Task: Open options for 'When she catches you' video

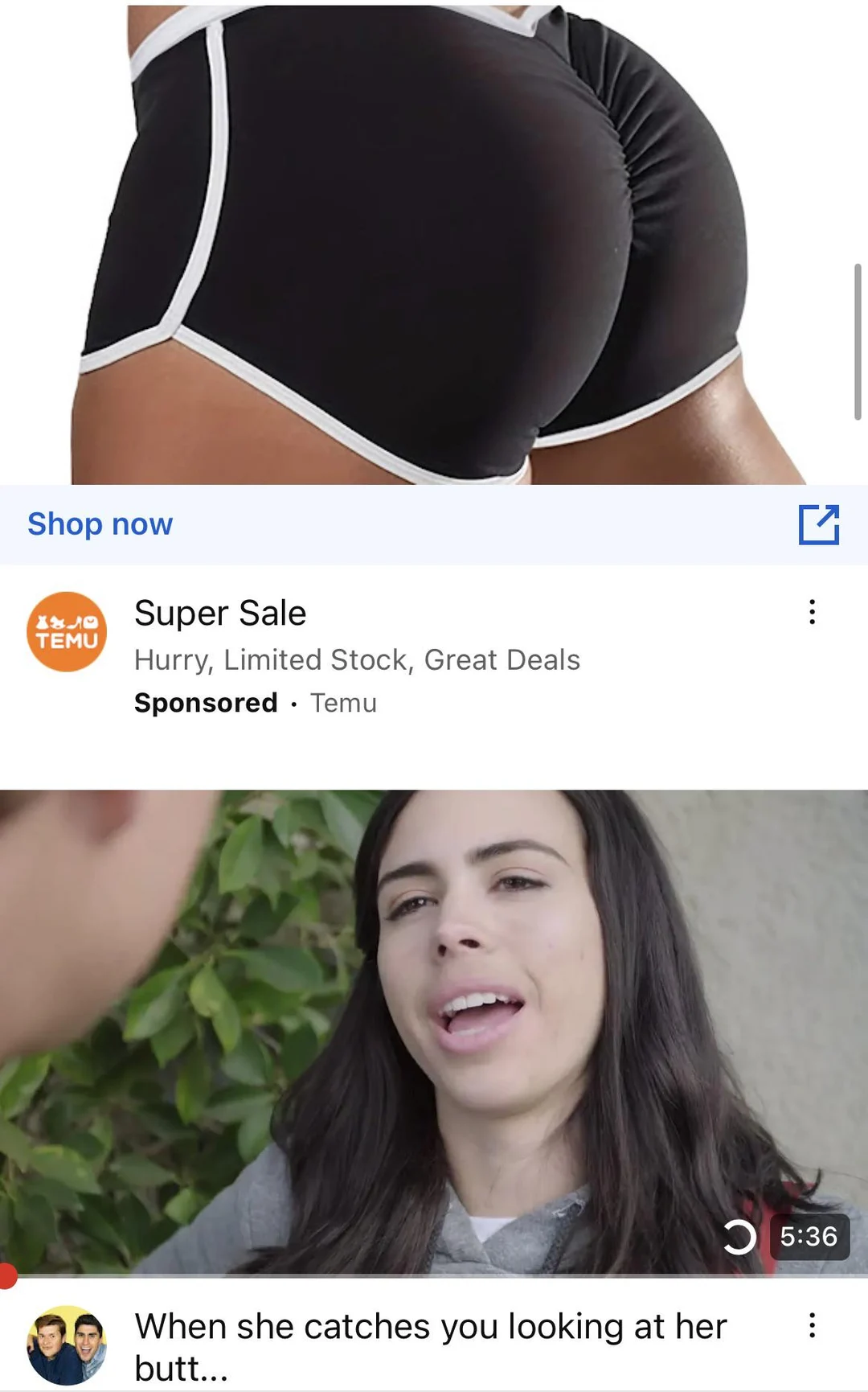Action: (x=812, y=1325)
